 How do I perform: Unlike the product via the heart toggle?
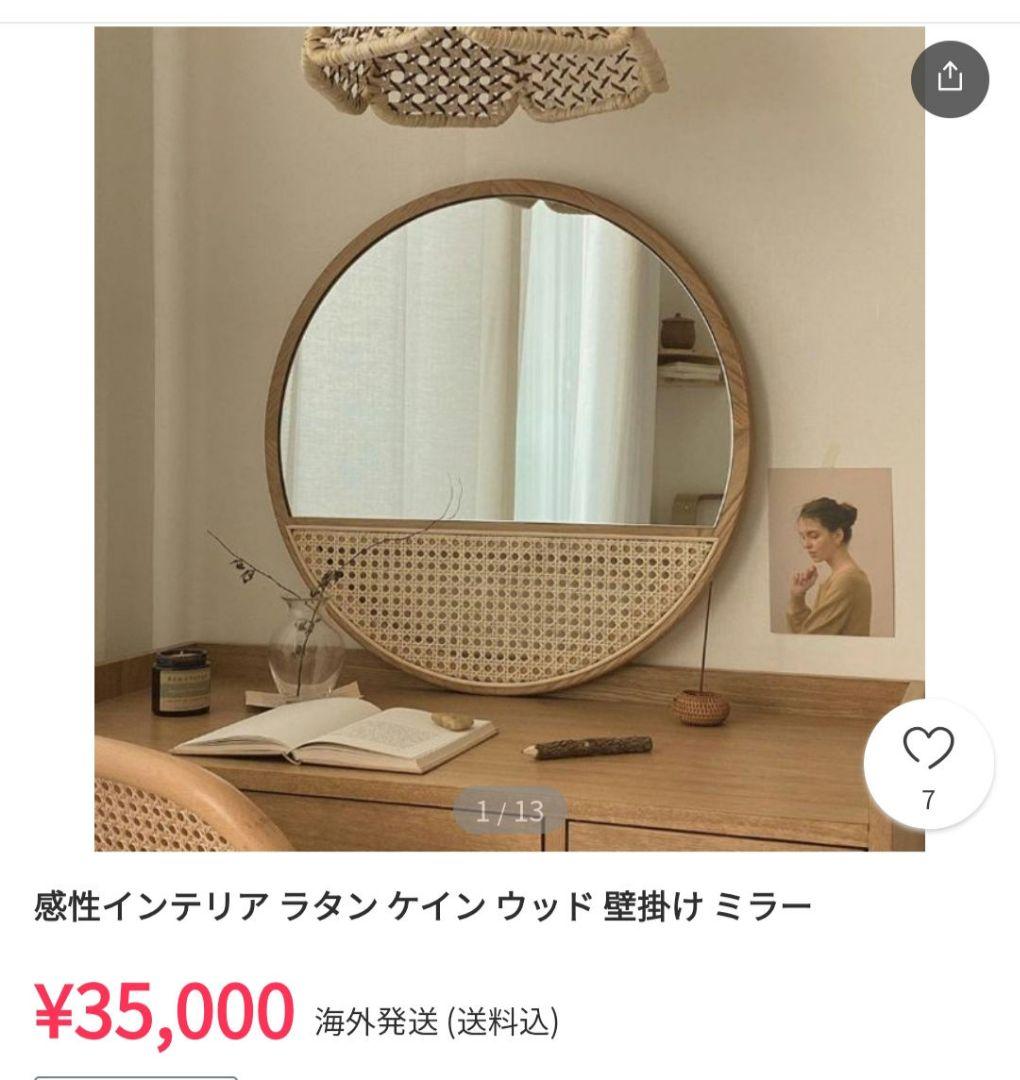928,748
